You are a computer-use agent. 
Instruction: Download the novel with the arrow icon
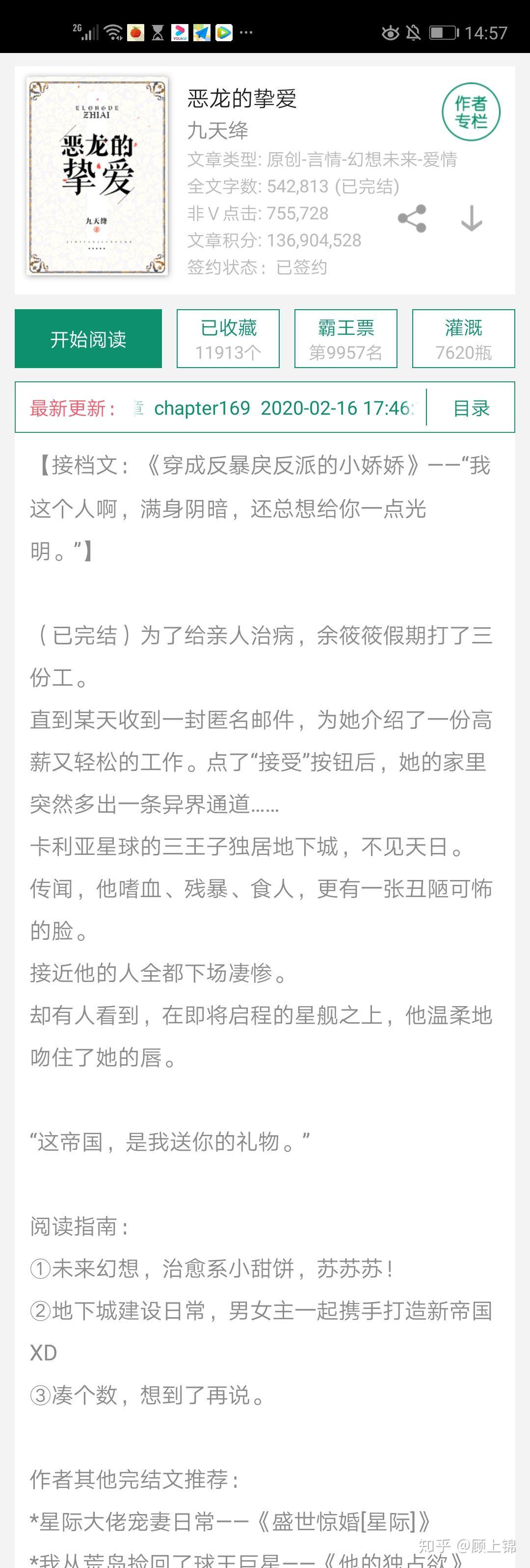(x=472, y=218)
